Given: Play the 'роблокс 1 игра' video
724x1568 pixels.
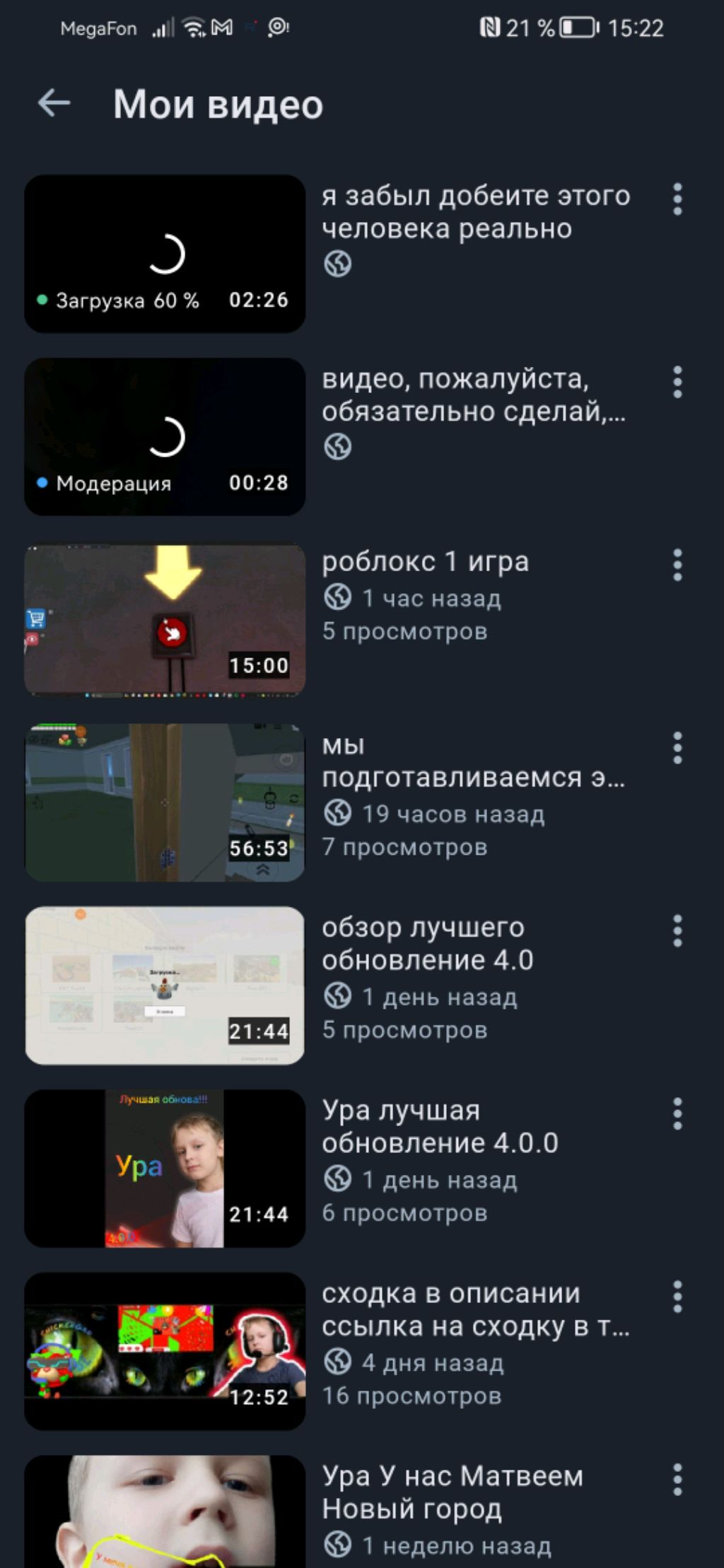Looking at the screenshot, I should [165, 619].
